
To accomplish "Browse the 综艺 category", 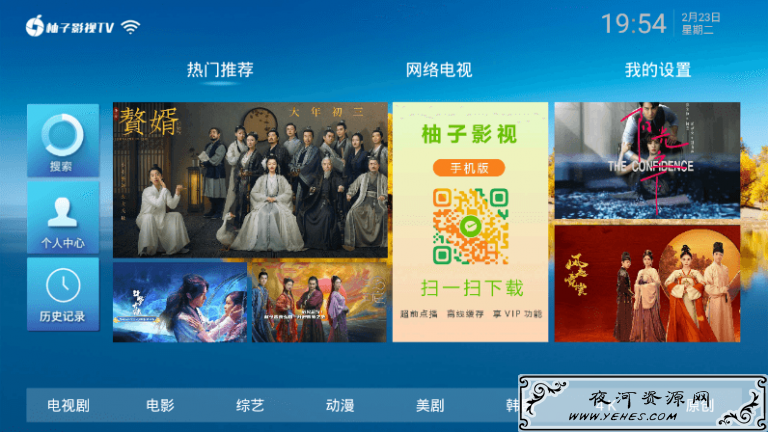I will click(250, 405).
